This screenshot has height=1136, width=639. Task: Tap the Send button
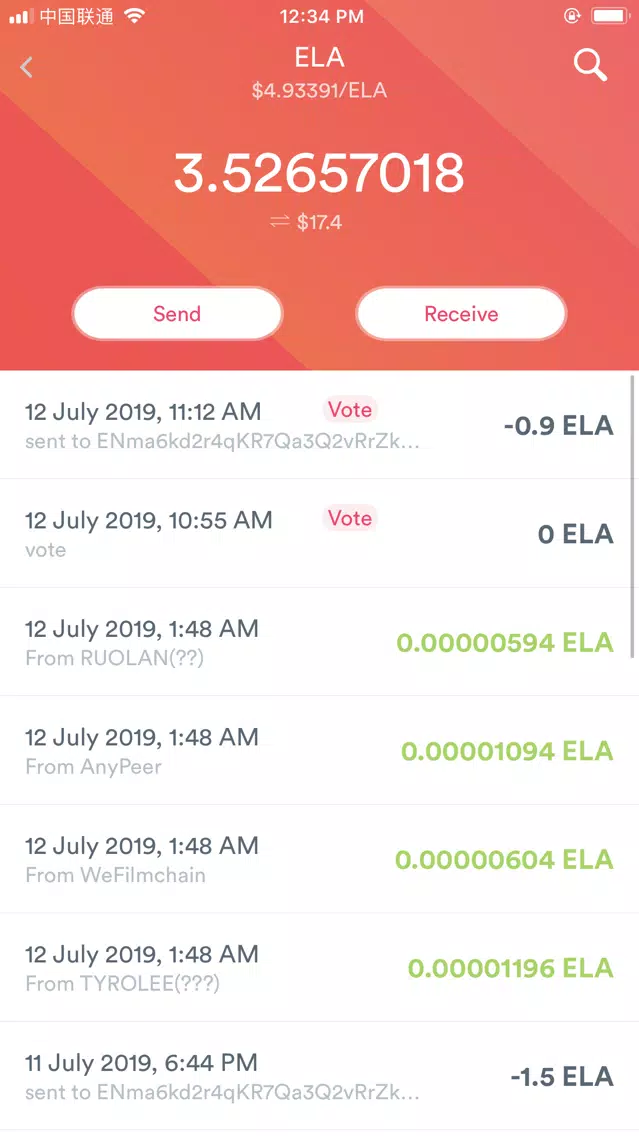pos(178,314)
